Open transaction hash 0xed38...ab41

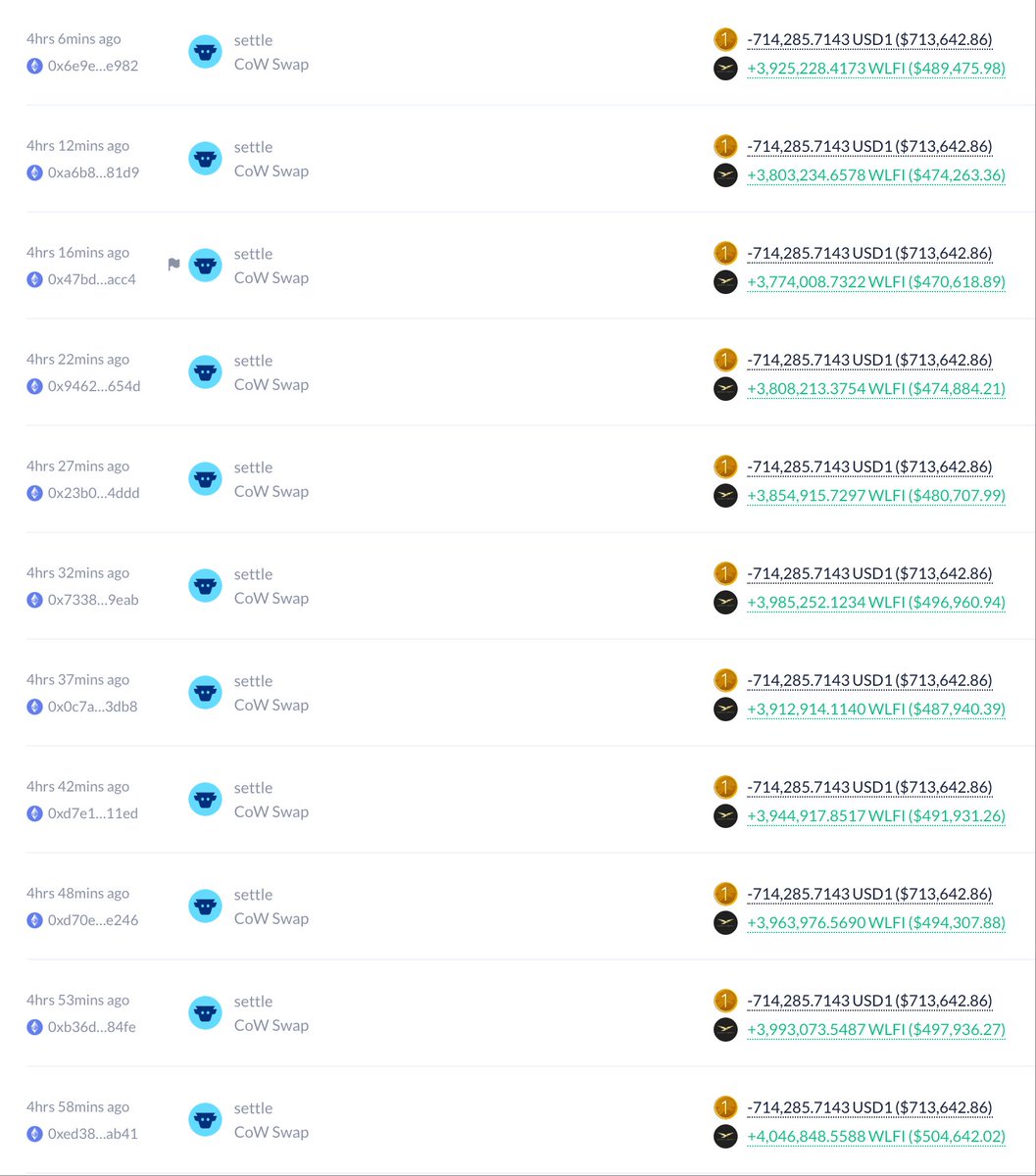pyautogui.click(x=92, y=1134)
